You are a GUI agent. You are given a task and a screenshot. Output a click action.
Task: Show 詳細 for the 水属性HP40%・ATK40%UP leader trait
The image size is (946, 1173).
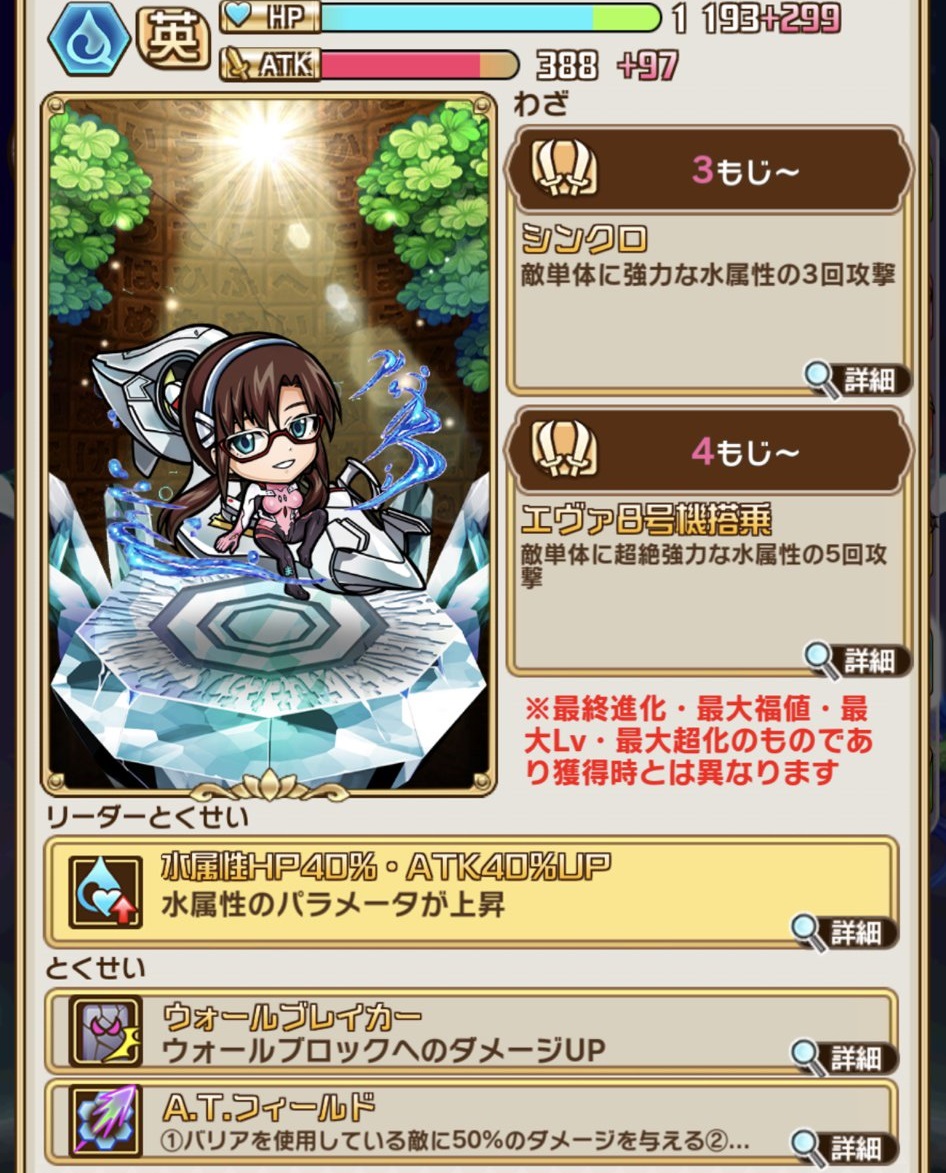(x=845, y=932)
